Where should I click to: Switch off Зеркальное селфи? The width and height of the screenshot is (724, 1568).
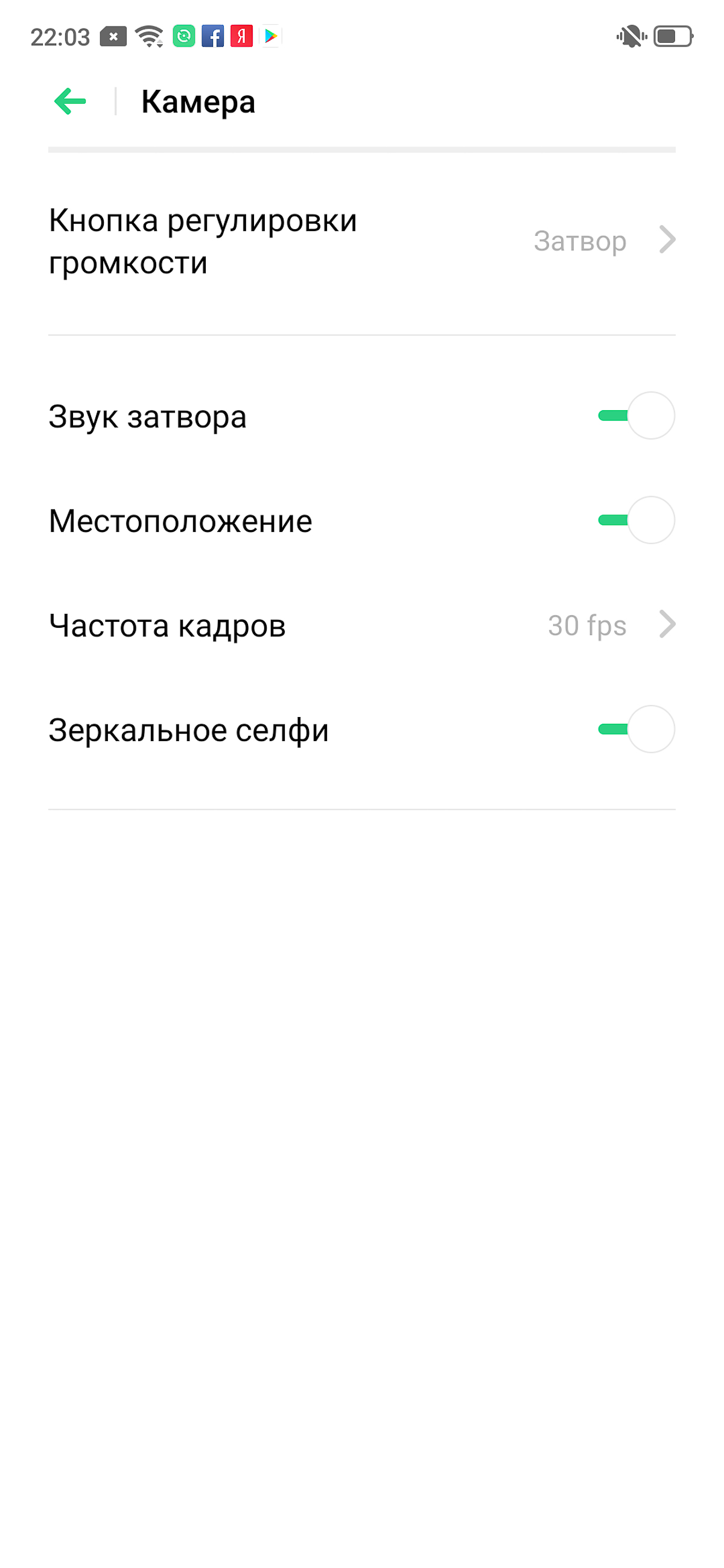click(x=636, y=729)
